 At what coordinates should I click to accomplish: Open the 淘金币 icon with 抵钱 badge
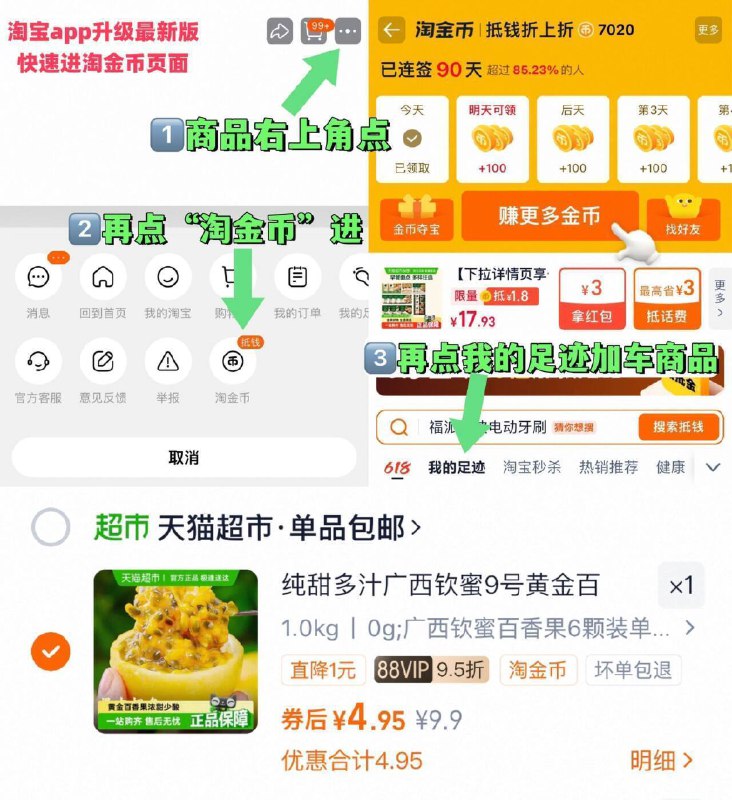tap(234, 364)
